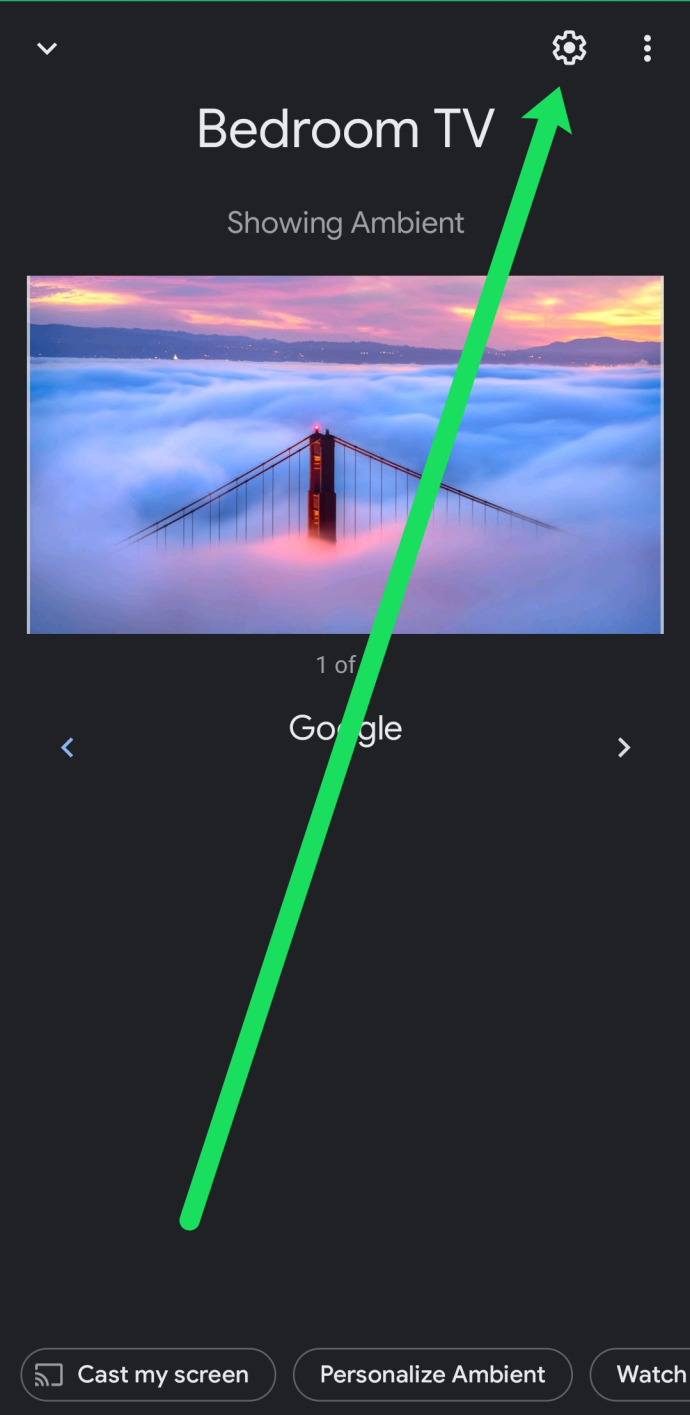This screenshot has height=1415, width=690.
Task: Select the Watch chip
Action: (645, 1375)
